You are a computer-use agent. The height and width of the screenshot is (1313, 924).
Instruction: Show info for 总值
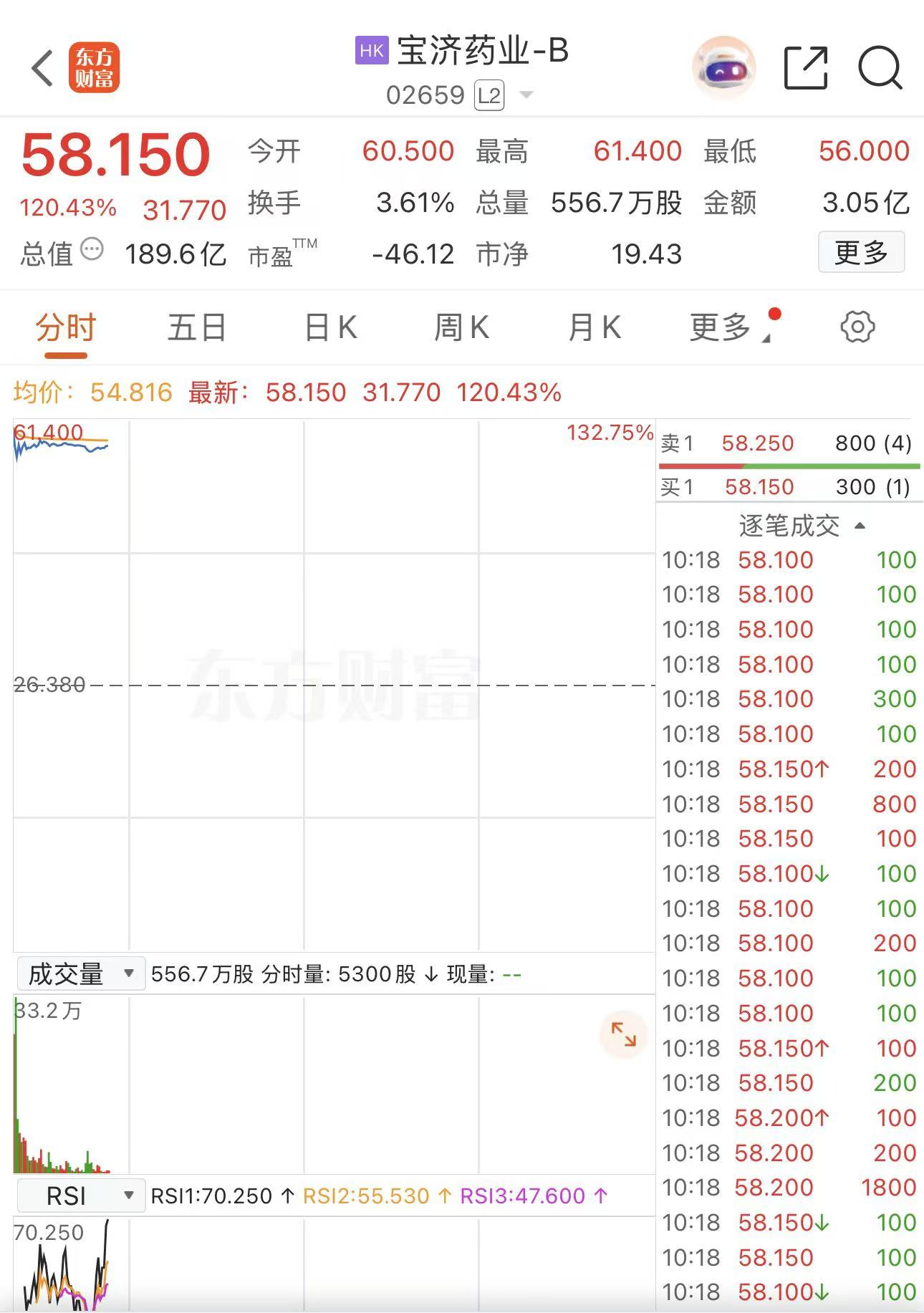coord(92,250)
